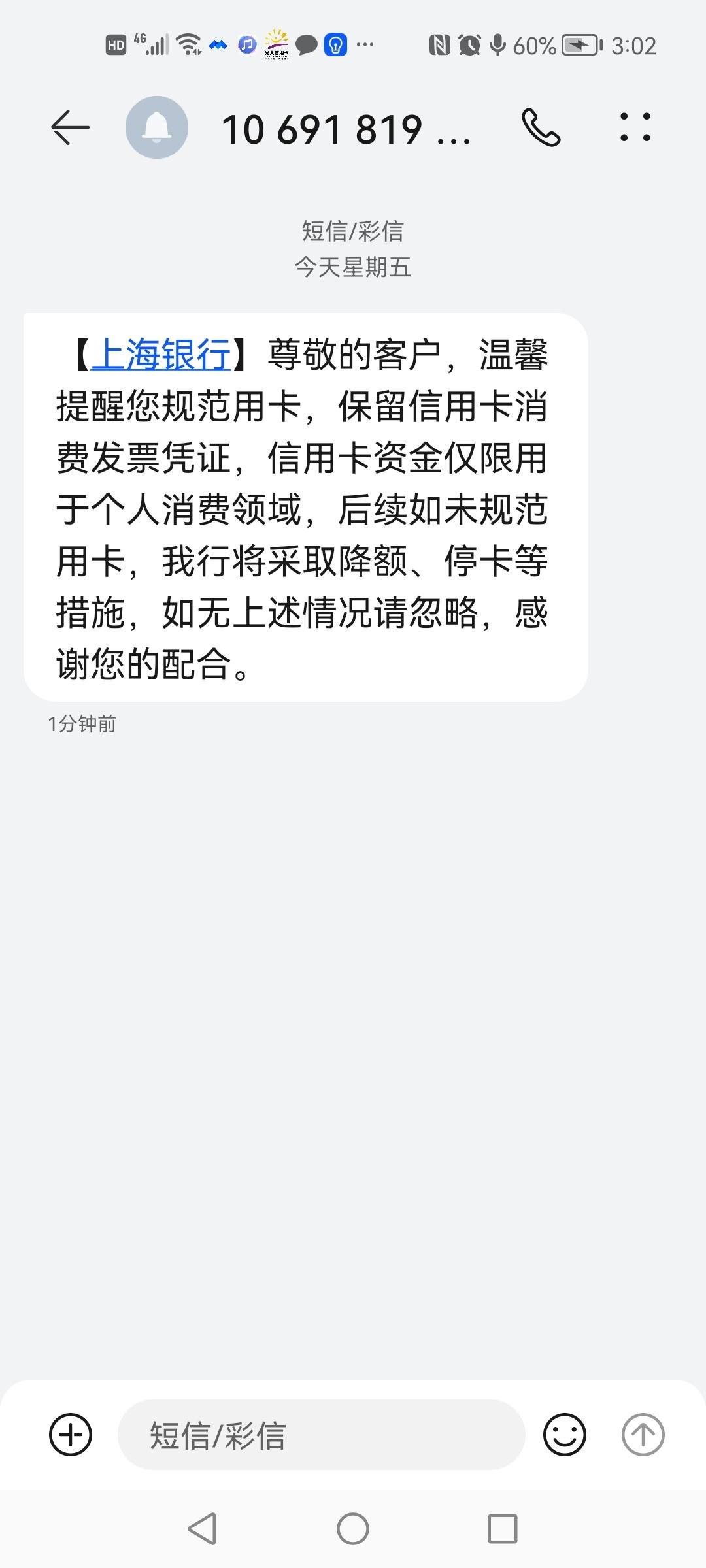The width and height of the screenshot is (706, 1568).
Task: Open the four-dot more options menu
Action: [x=635, y=127]
